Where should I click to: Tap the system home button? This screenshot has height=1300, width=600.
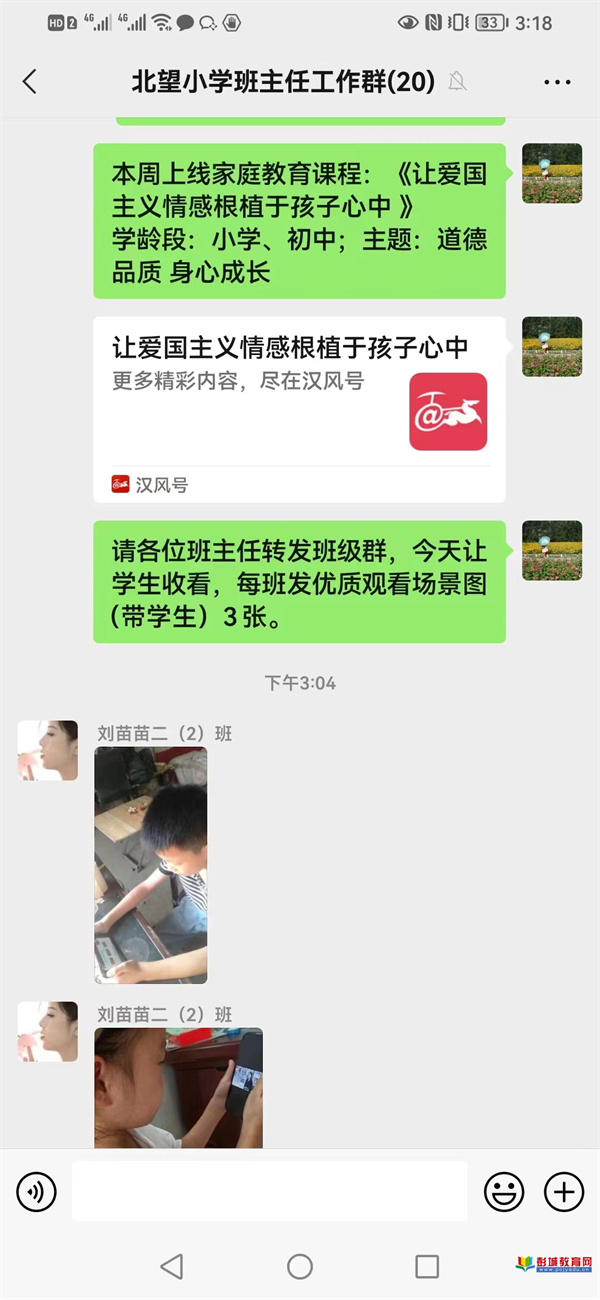pyautogui.click(x=300, y=1267)
